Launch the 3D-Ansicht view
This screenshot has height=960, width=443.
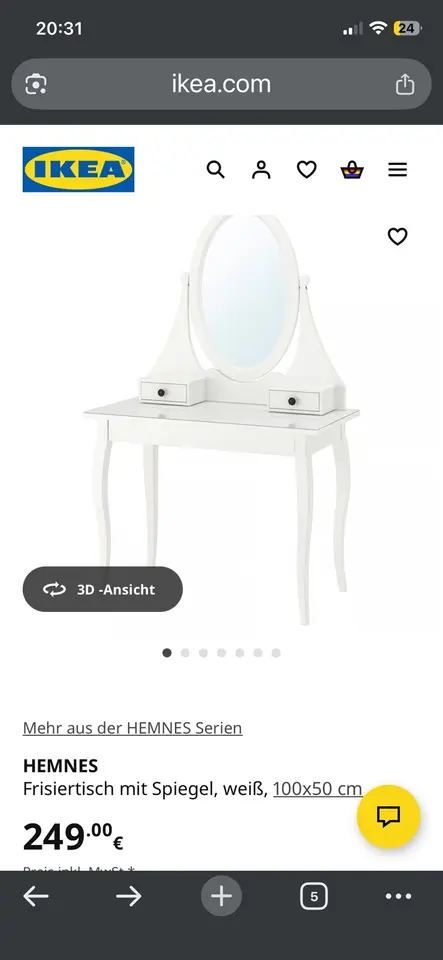coord(103,589)
